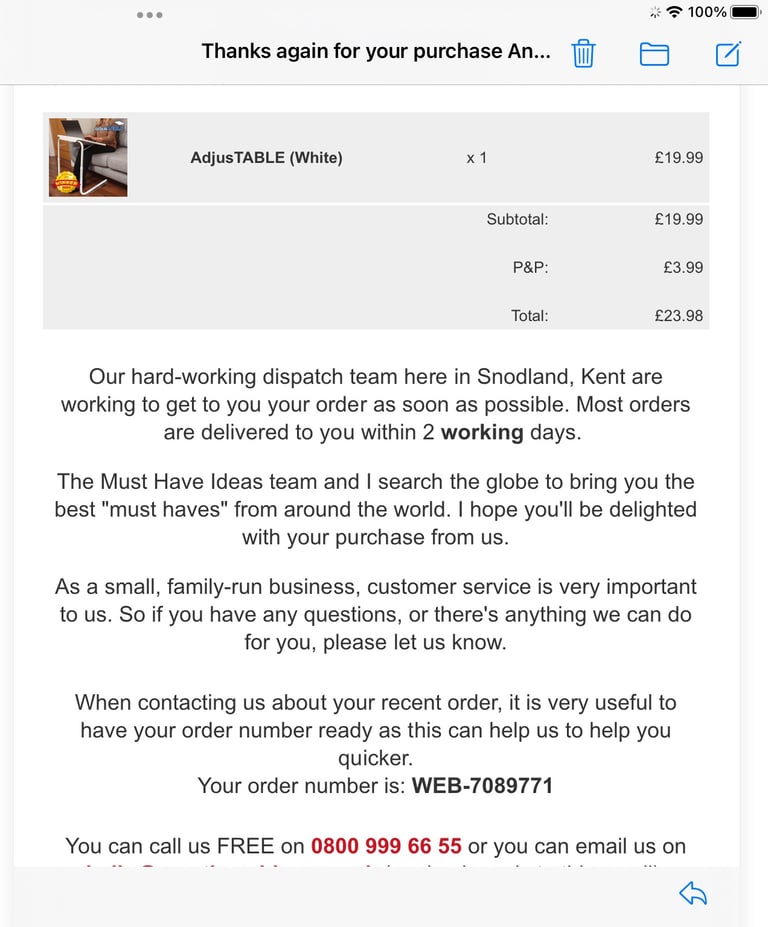
Task: Call the 0800 999 66 55 number link
Action: pyautogui.click(x=386, y=846)
